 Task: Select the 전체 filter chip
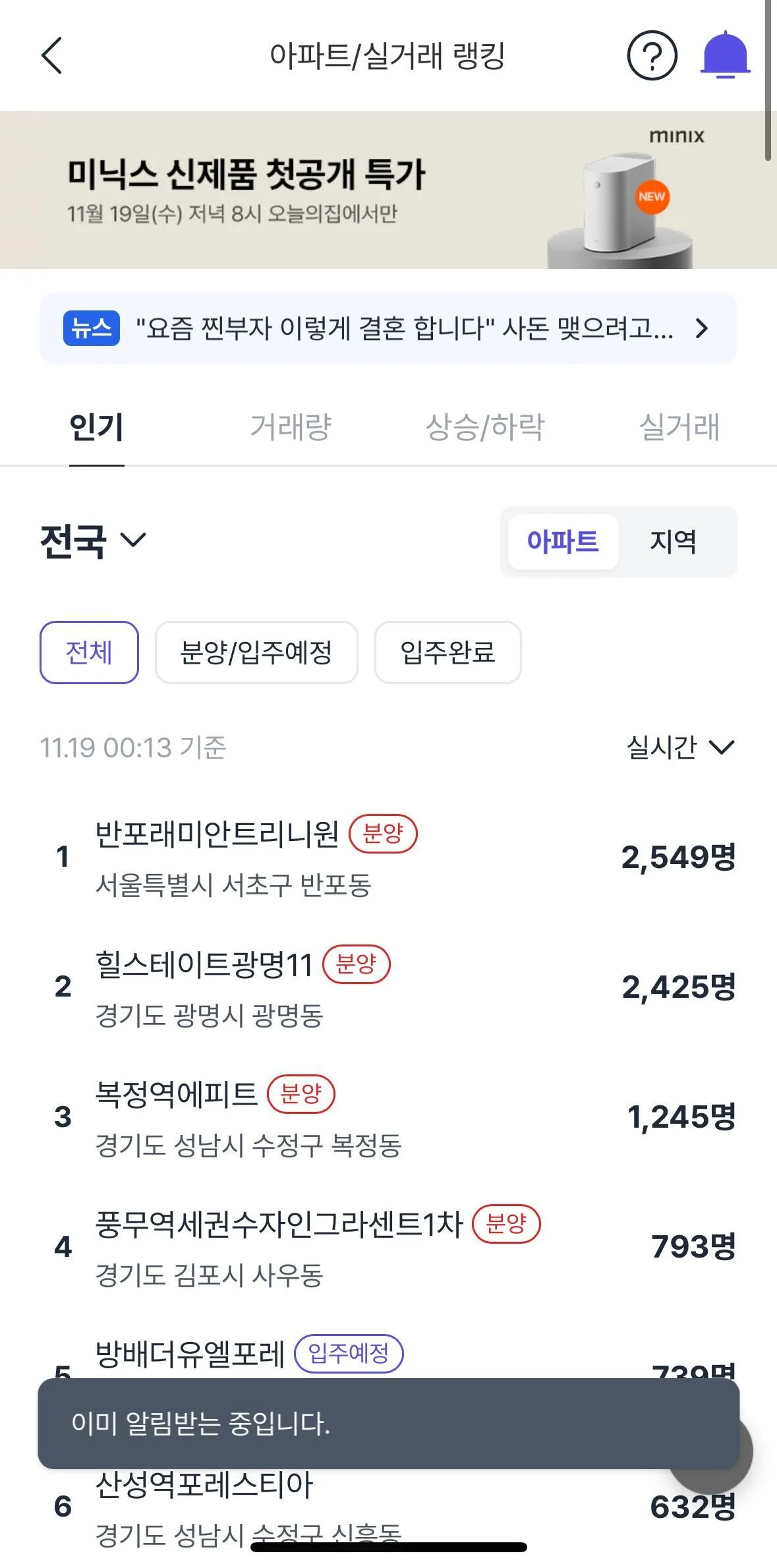(x=89, y=653)
